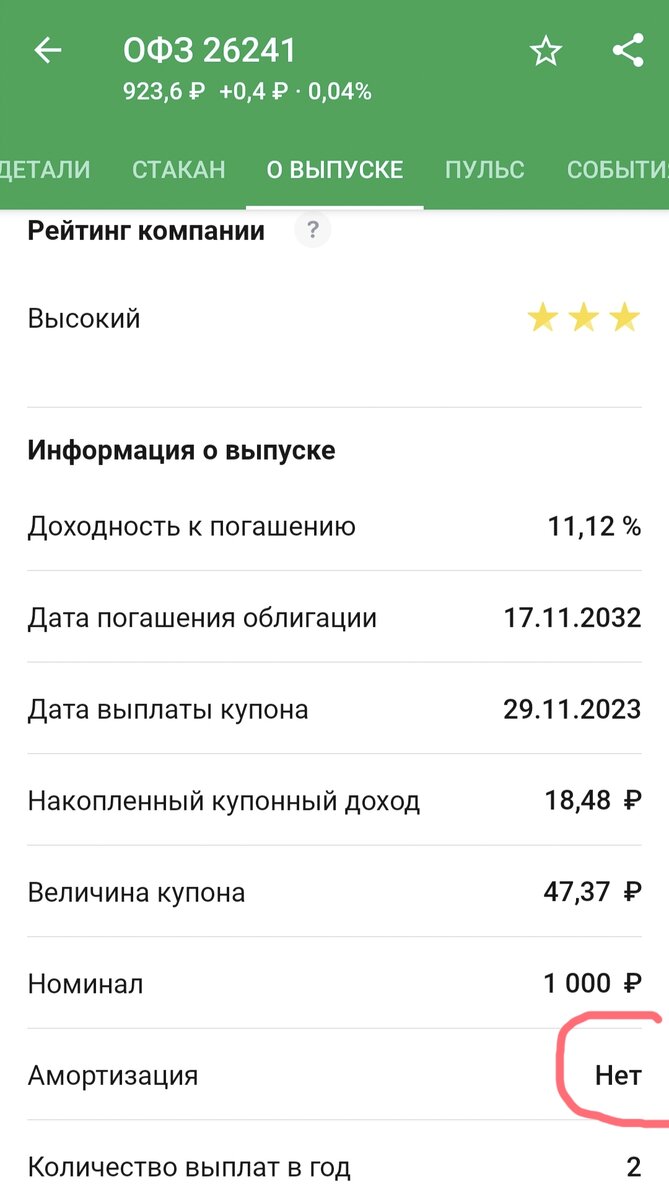
Task: Open the Стакан tab
Action: tap(179, 170)
